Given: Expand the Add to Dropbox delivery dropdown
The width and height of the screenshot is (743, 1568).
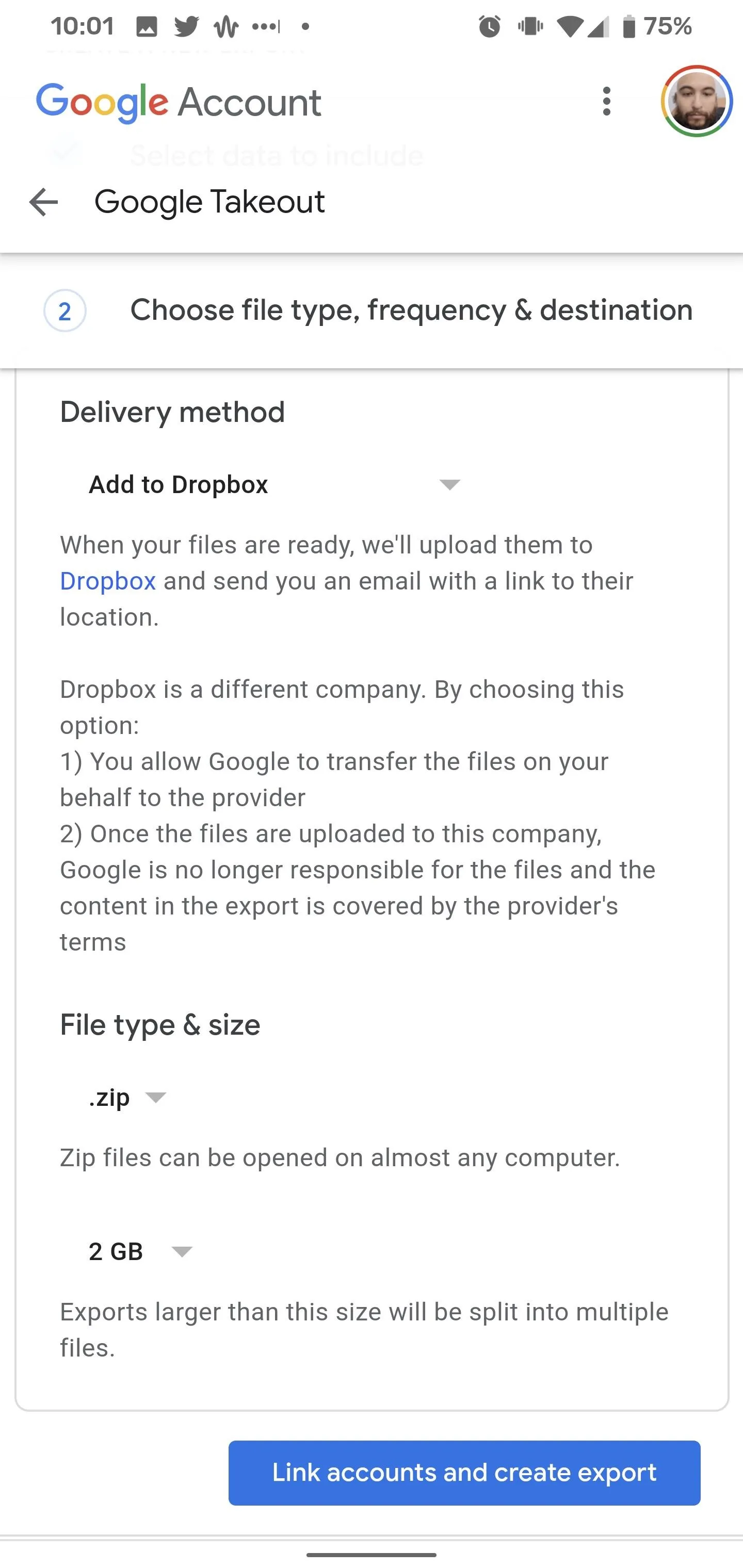Looking at the screenshot, I should tap(274, 484).
